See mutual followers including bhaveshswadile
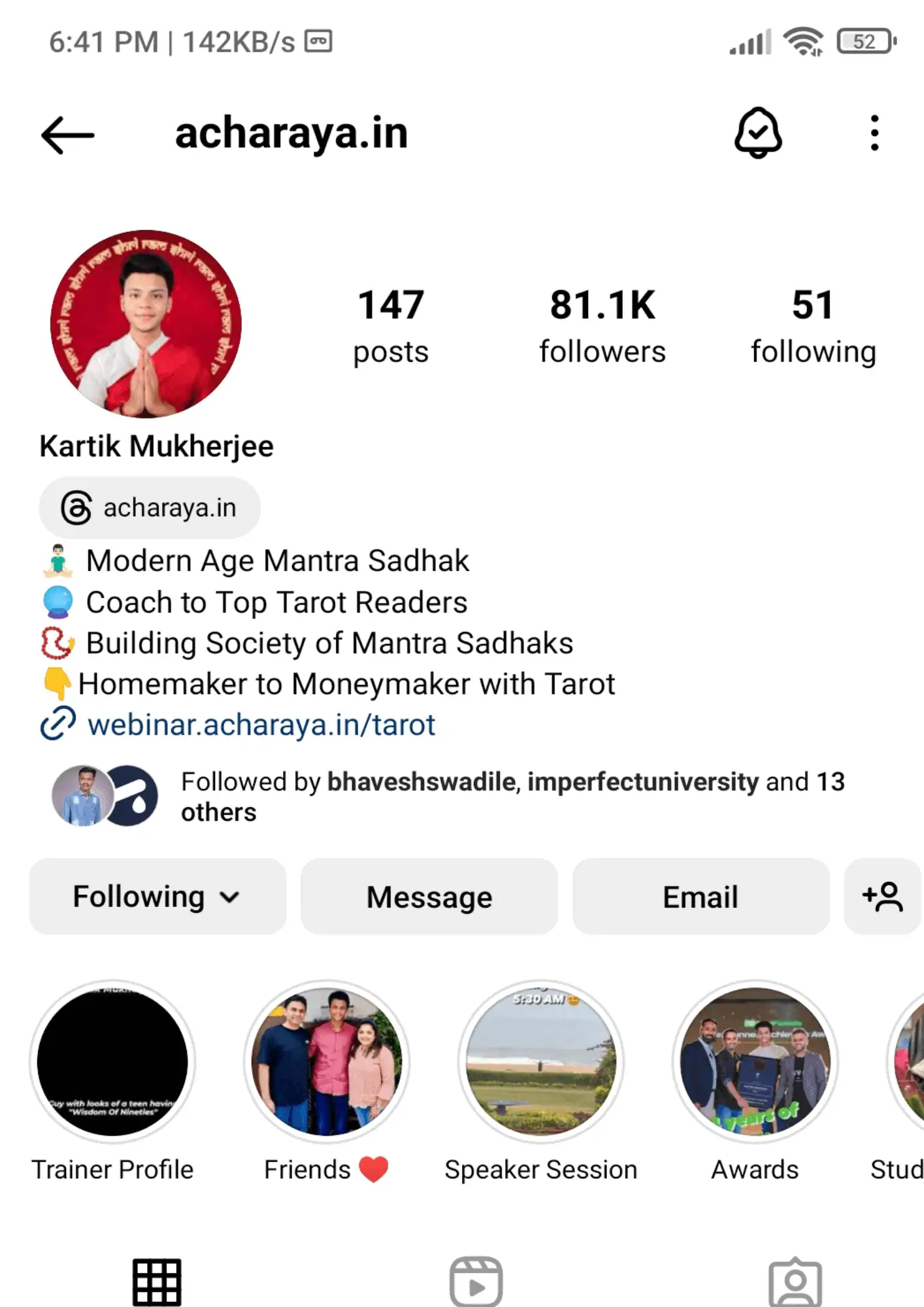This screenshot has width=924, height=1307. [x=512, y=796]
